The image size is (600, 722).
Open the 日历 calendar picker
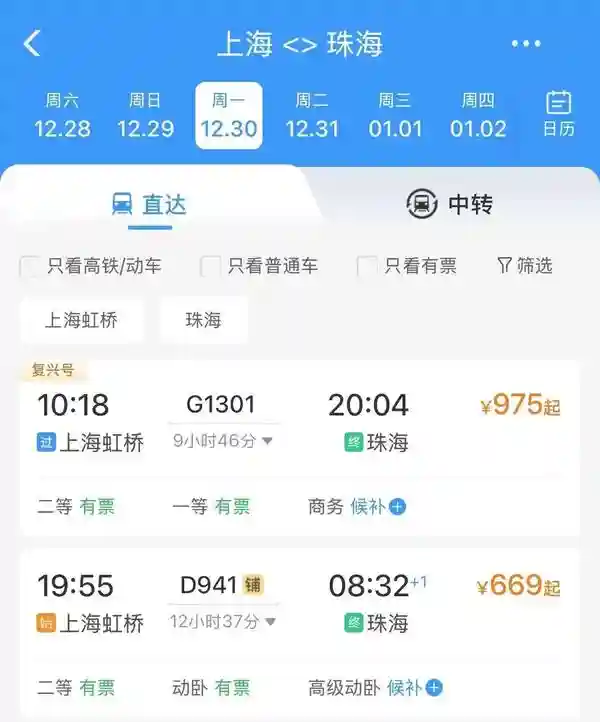(558, 114)
